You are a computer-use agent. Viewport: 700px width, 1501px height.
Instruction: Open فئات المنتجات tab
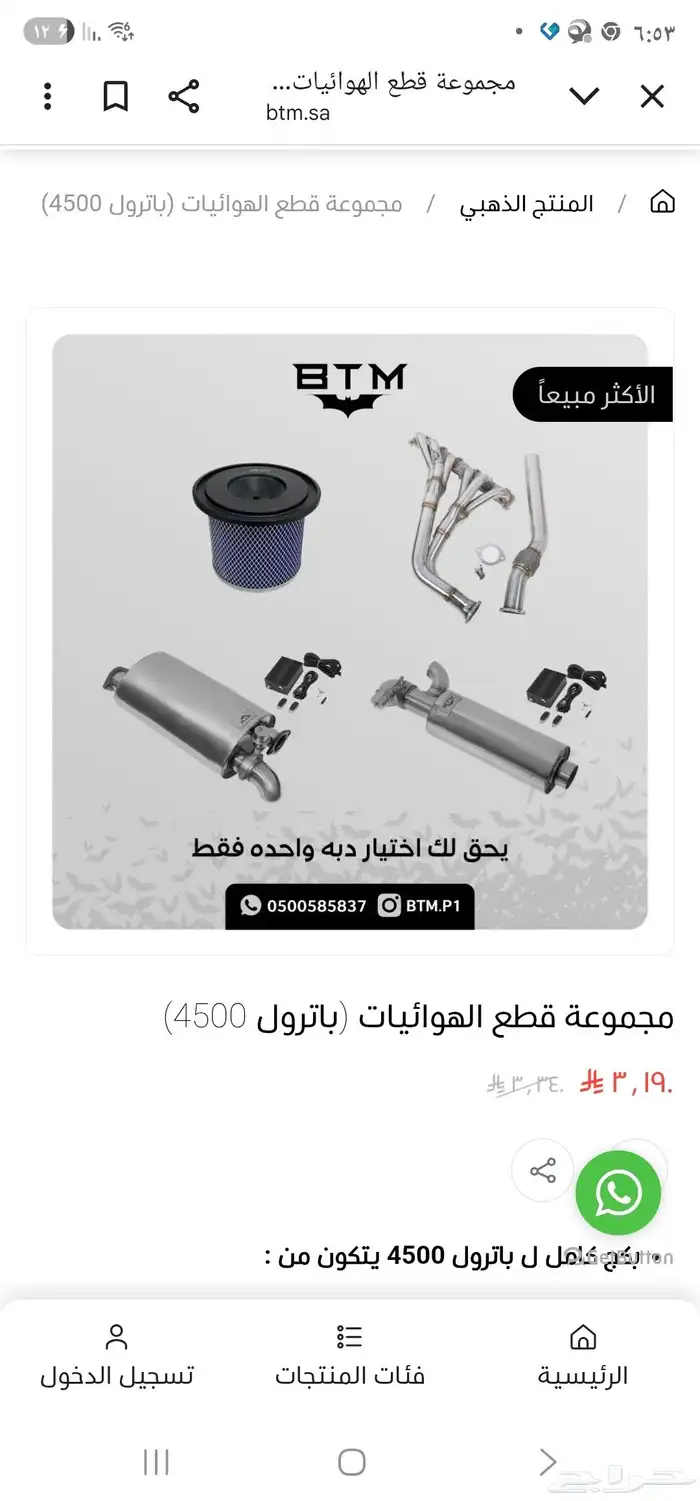tap(350, 1355)
